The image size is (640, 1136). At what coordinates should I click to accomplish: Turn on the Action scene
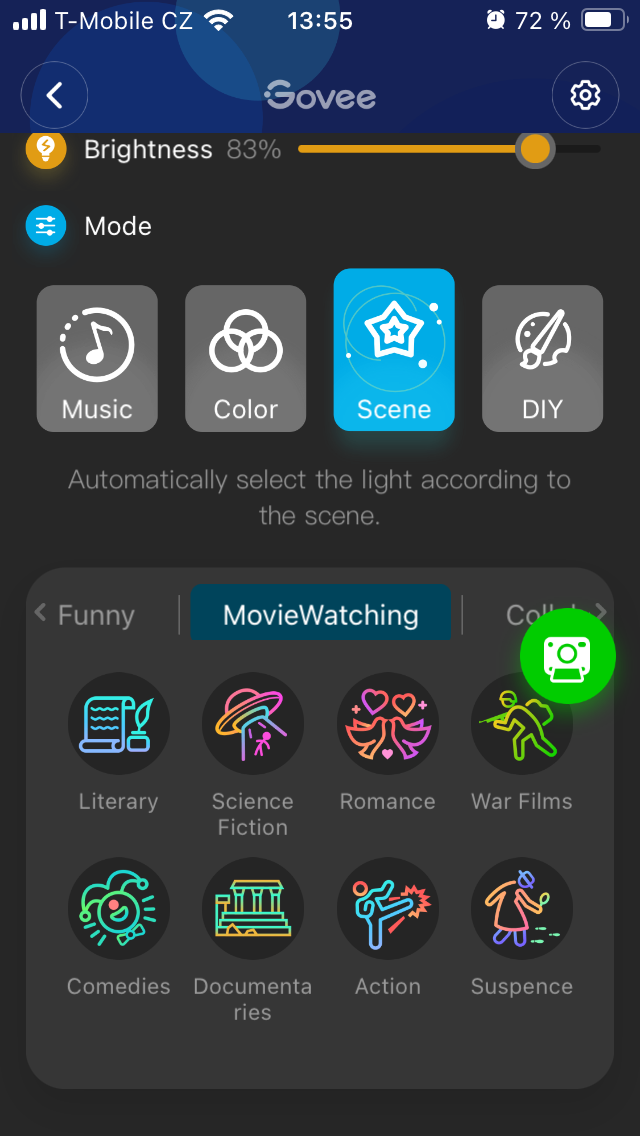(387, 908)
